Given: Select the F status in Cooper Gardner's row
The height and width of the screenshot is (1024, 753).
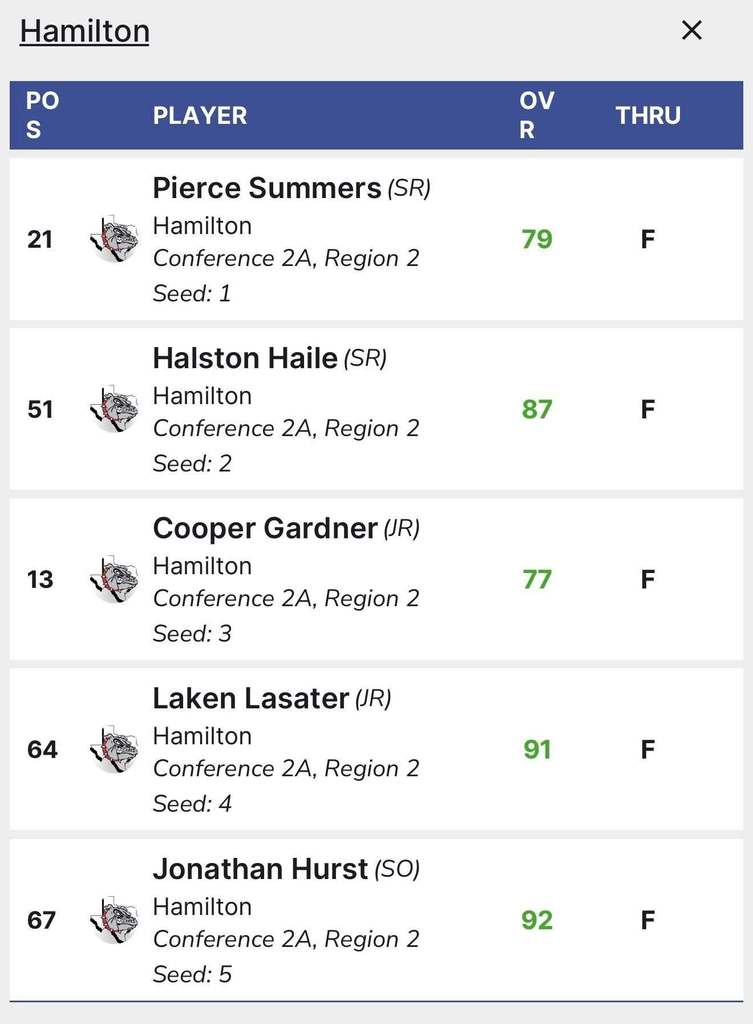Looking at the screenshot, I should [x=648, y=580].
